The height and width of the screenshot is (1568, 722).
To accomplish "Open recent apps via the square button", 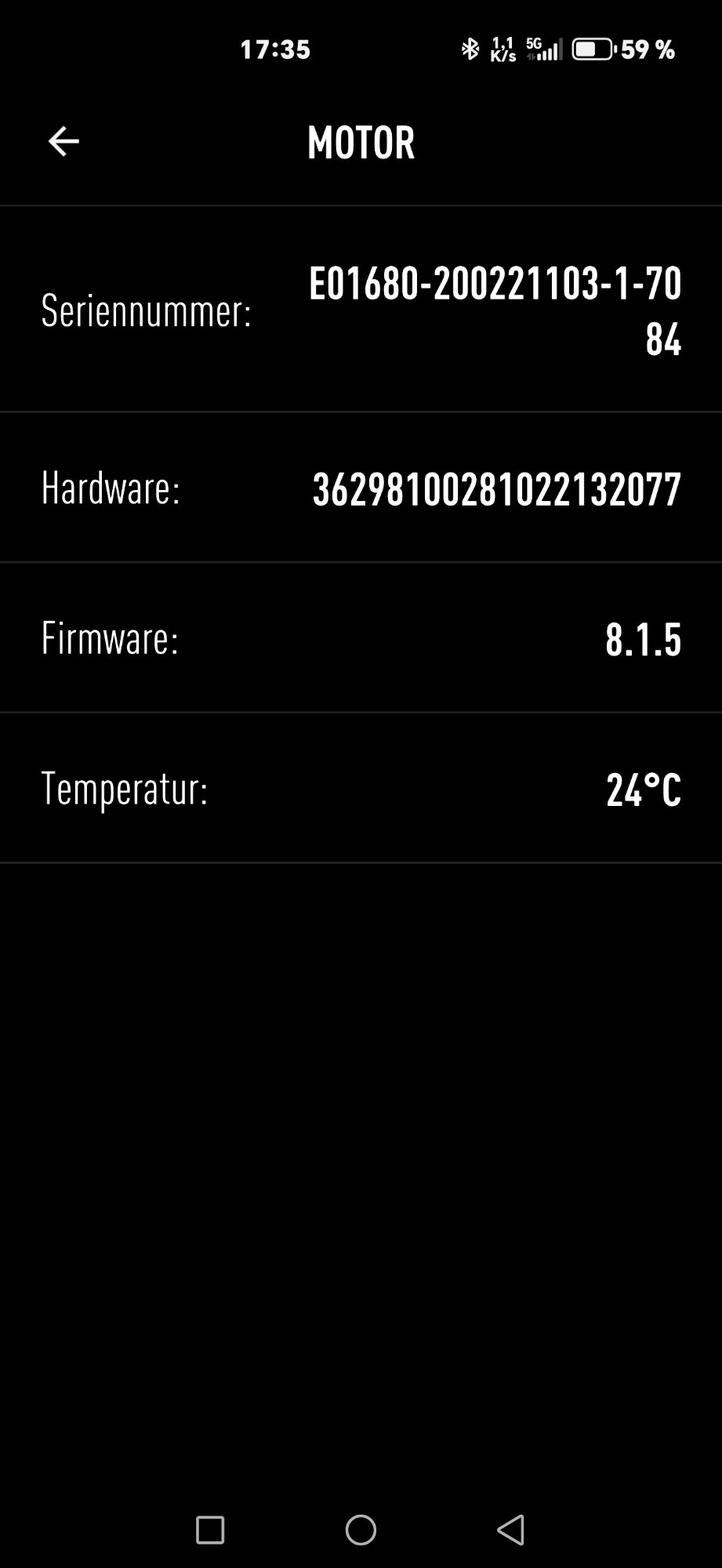I will (210, 1530).
